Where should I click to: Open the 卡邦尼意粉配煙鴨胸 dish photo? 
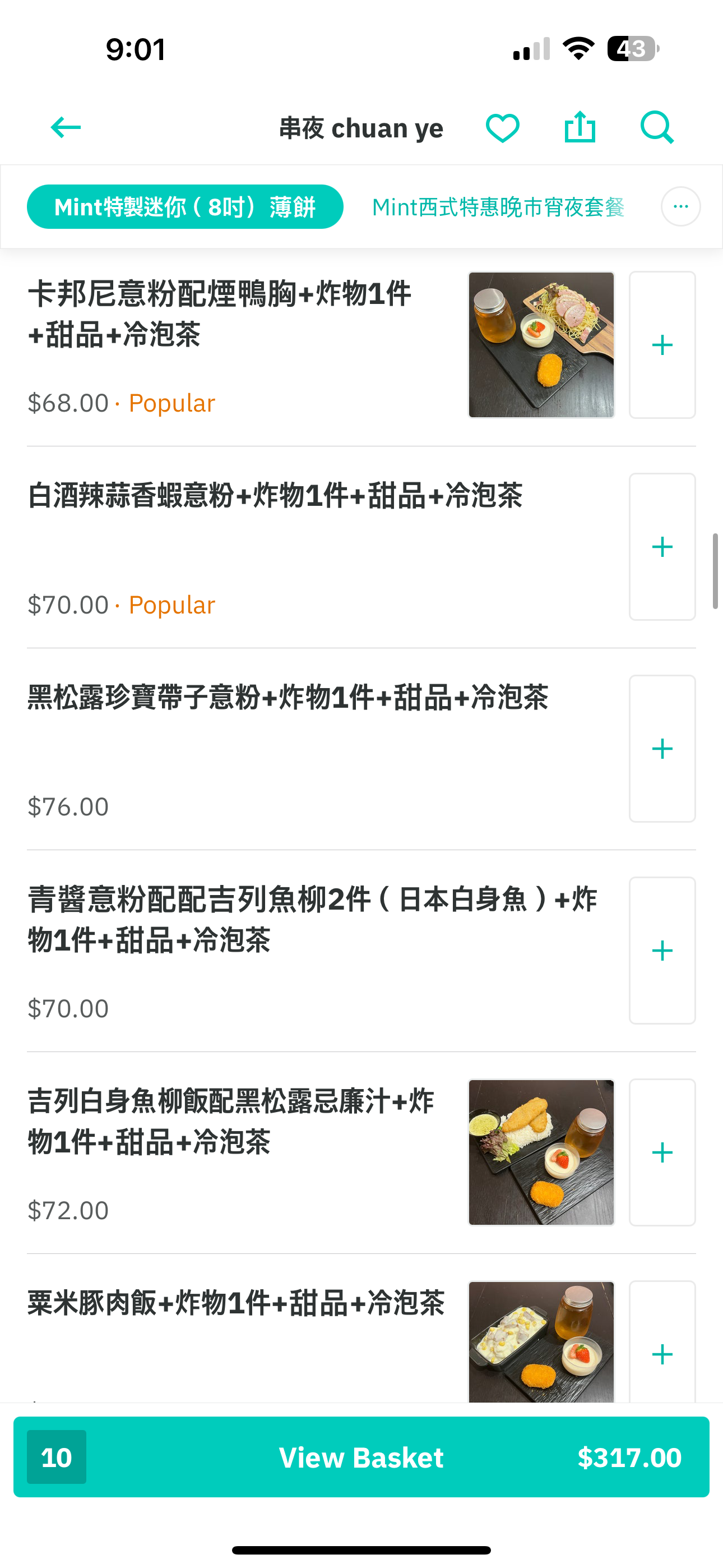coord(541,345)
